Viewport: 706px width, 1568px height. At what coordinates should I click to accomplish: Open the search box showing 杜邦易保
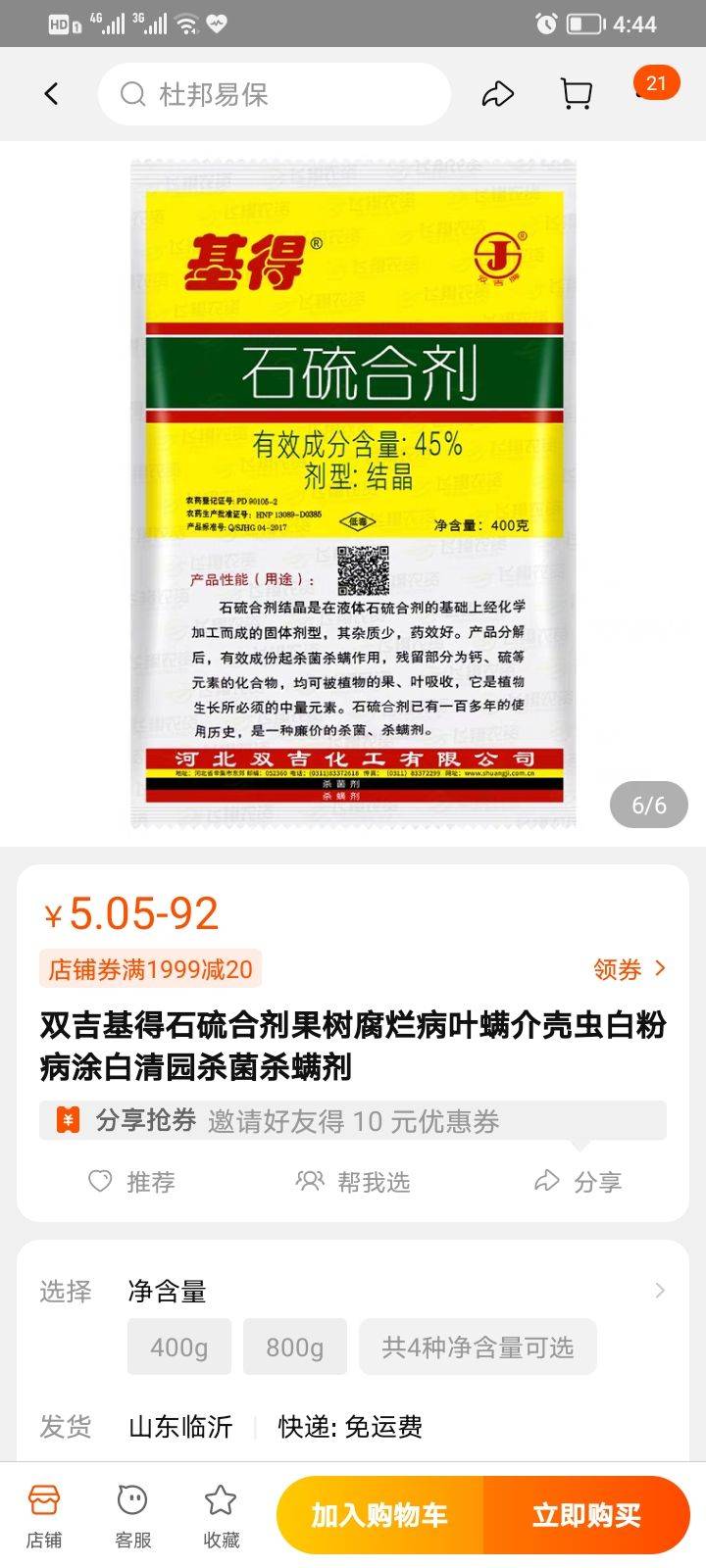tap(274, 94)
